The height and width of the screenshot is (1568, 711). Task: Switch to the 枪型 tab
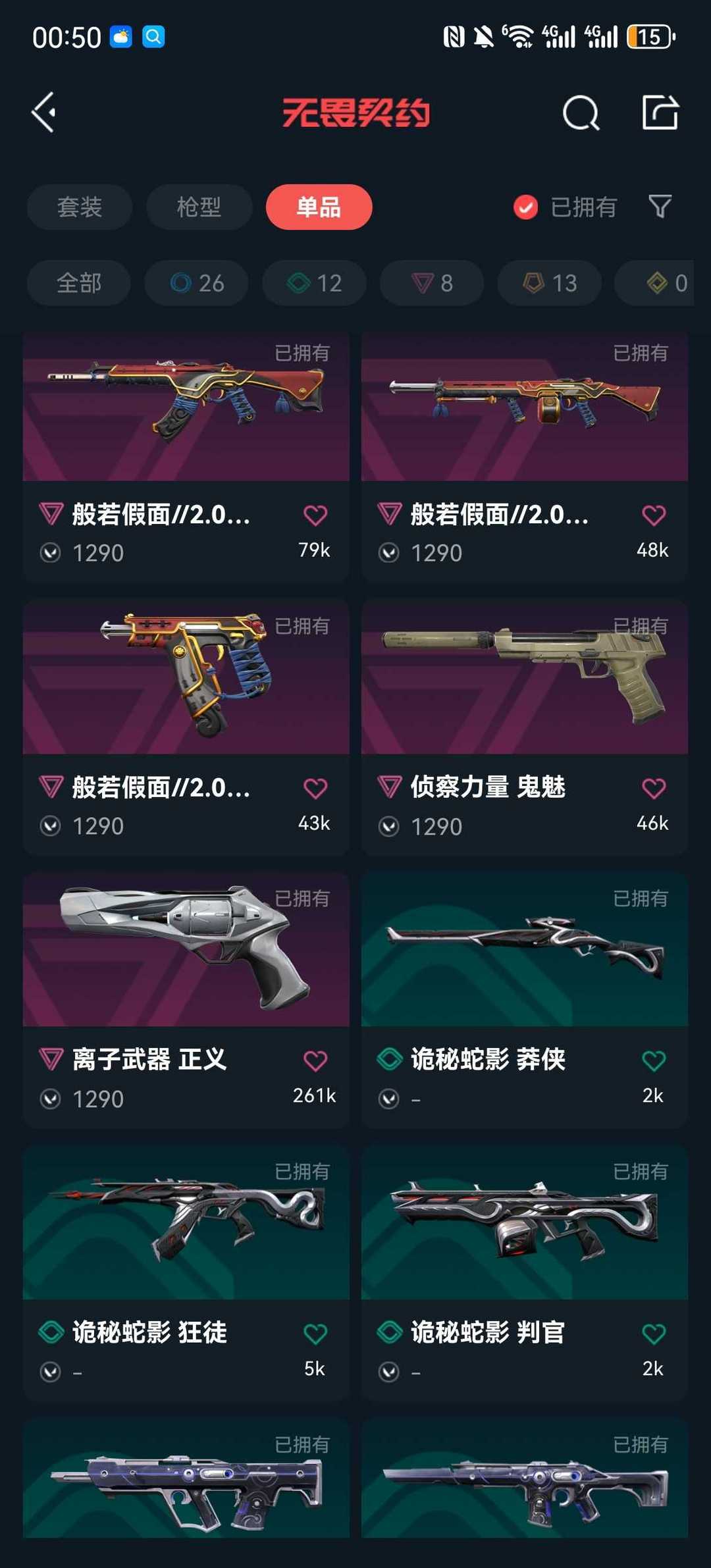tap(199, 207)
